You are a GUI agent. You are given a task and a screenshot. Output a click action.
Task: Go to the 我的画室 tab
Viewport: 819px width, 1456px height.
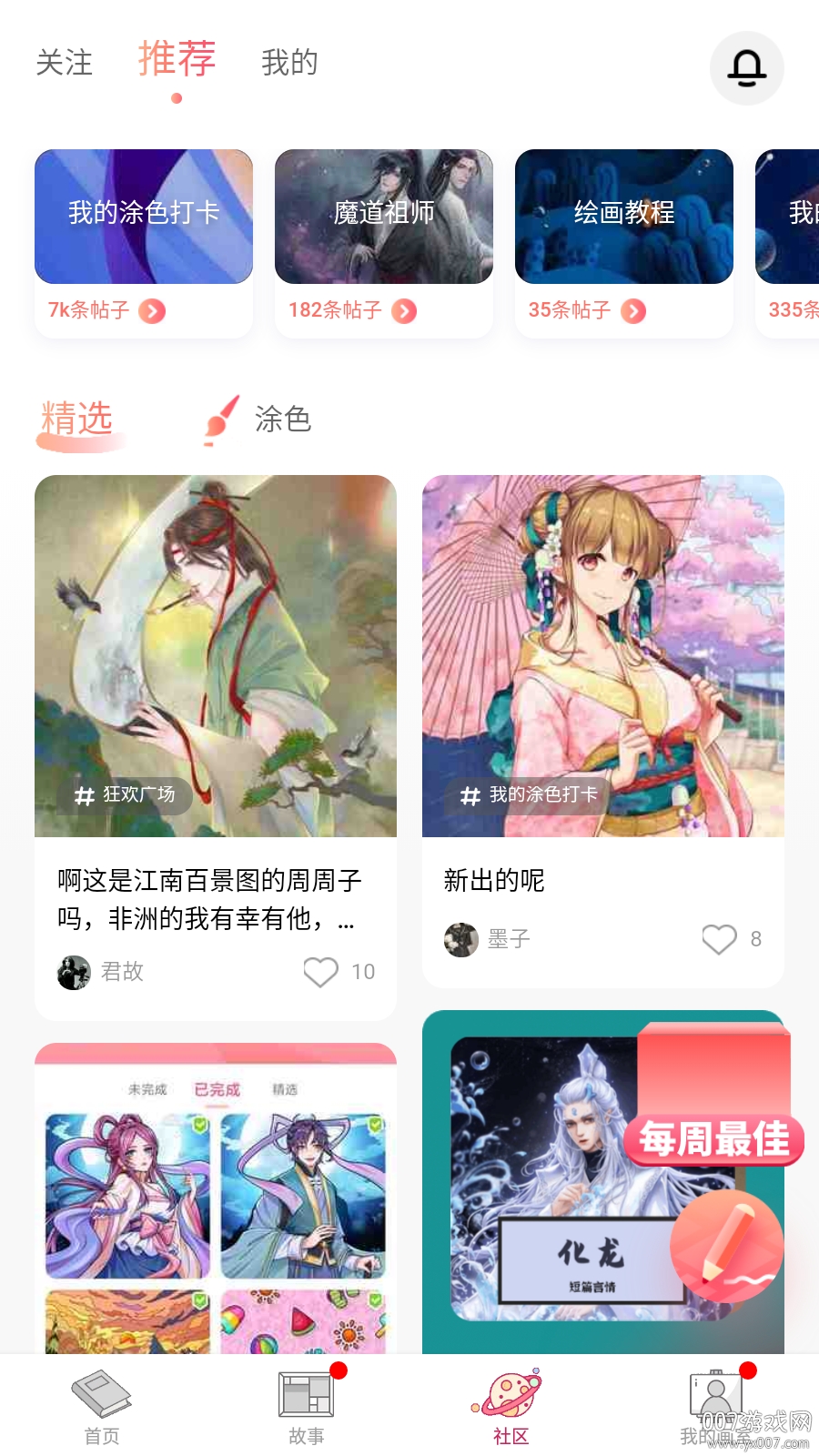716,1407
